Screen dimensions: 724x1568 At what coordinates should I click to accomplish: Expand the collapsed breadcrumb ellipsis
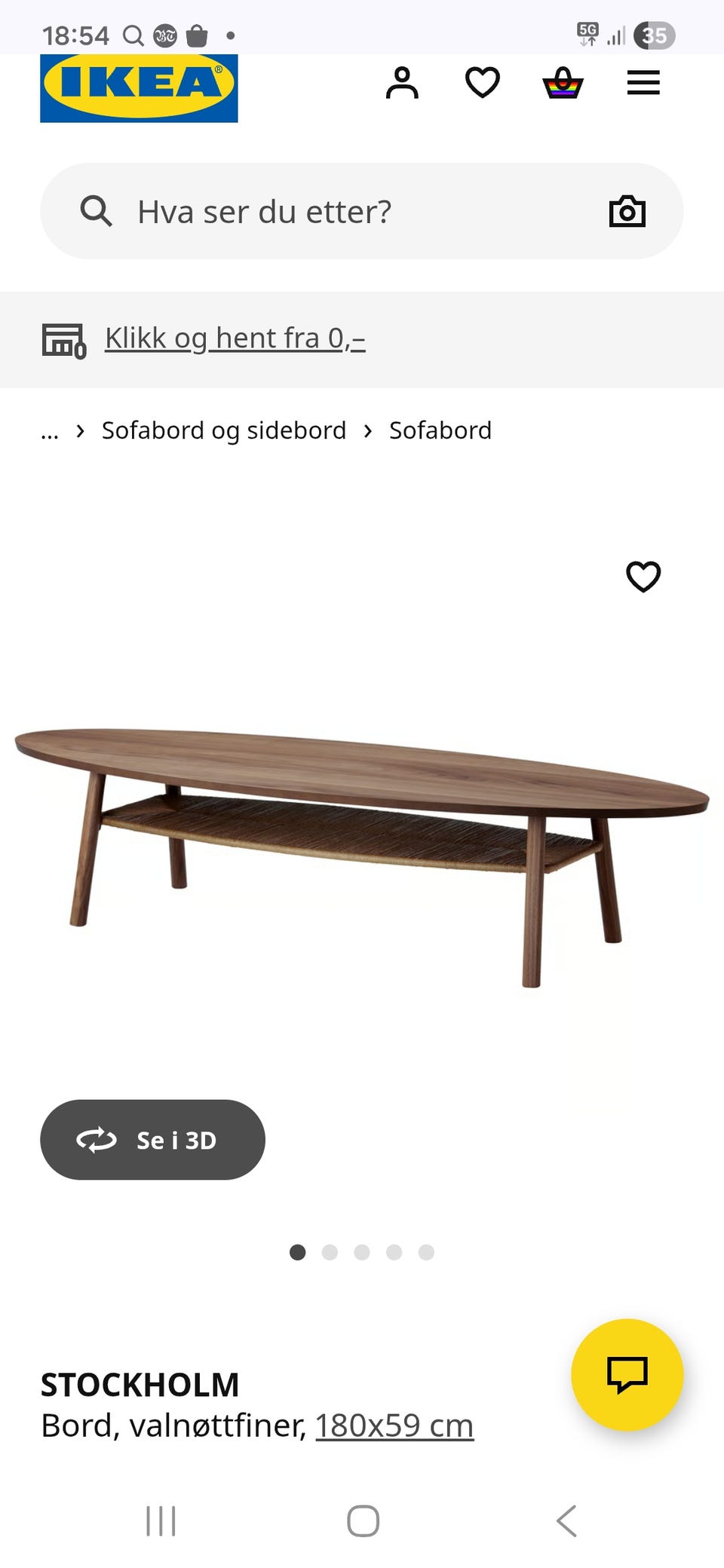[49, 431]
